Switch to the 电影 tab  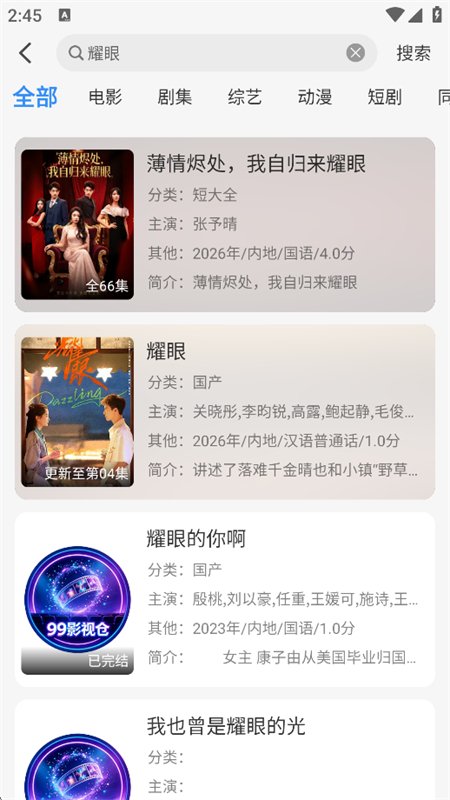[x=105, y=97]
